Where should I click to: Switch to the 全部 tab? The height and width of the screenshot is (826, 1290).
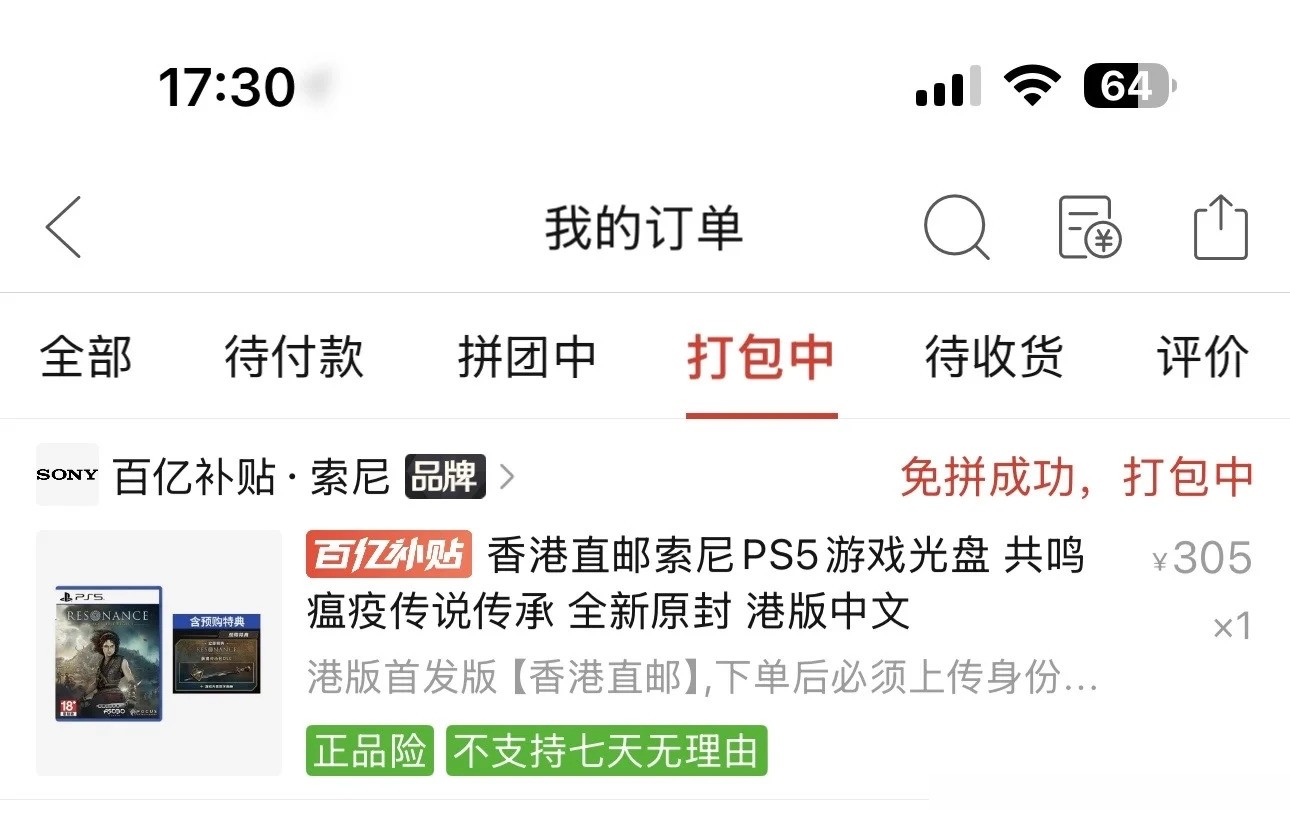pos(86,357)
